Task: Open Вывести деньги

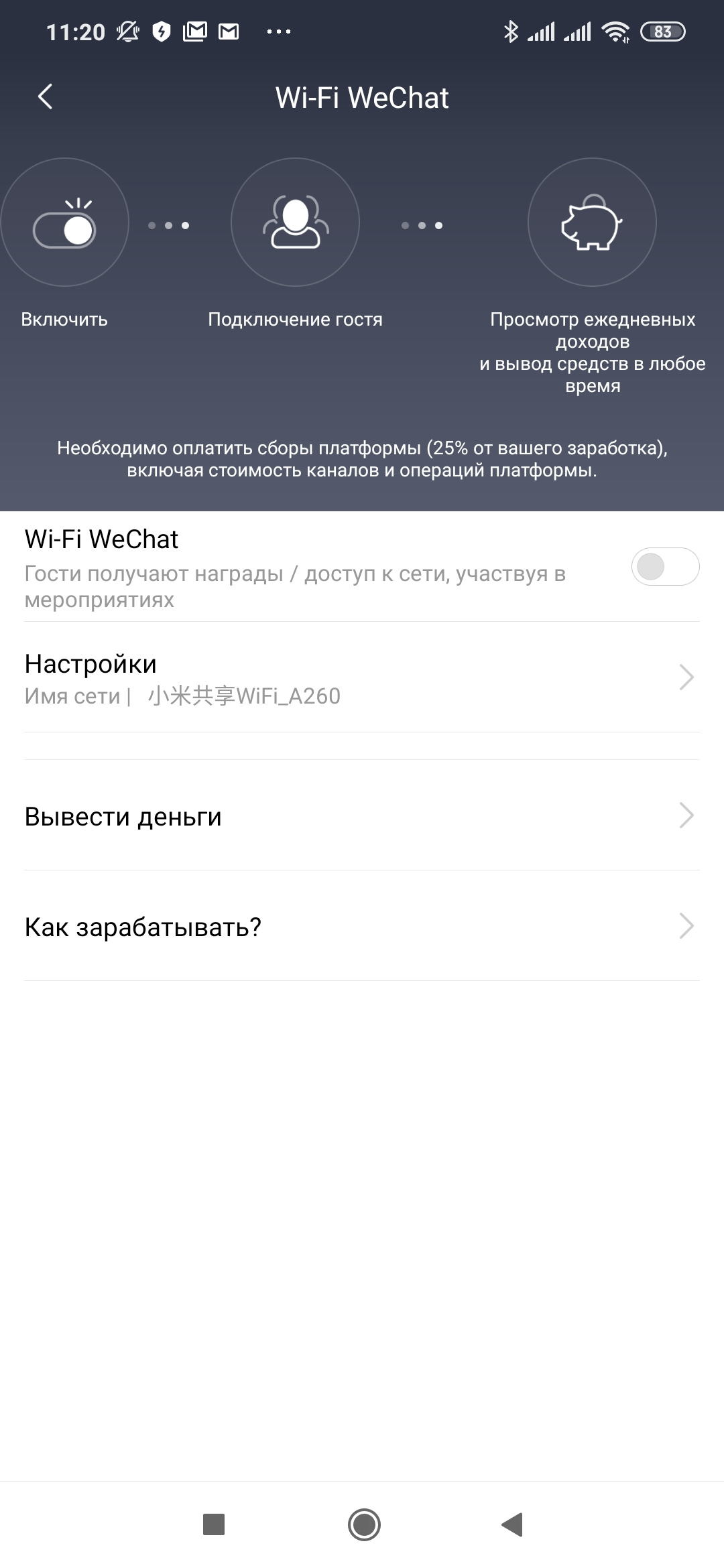Action: [362, 816]
